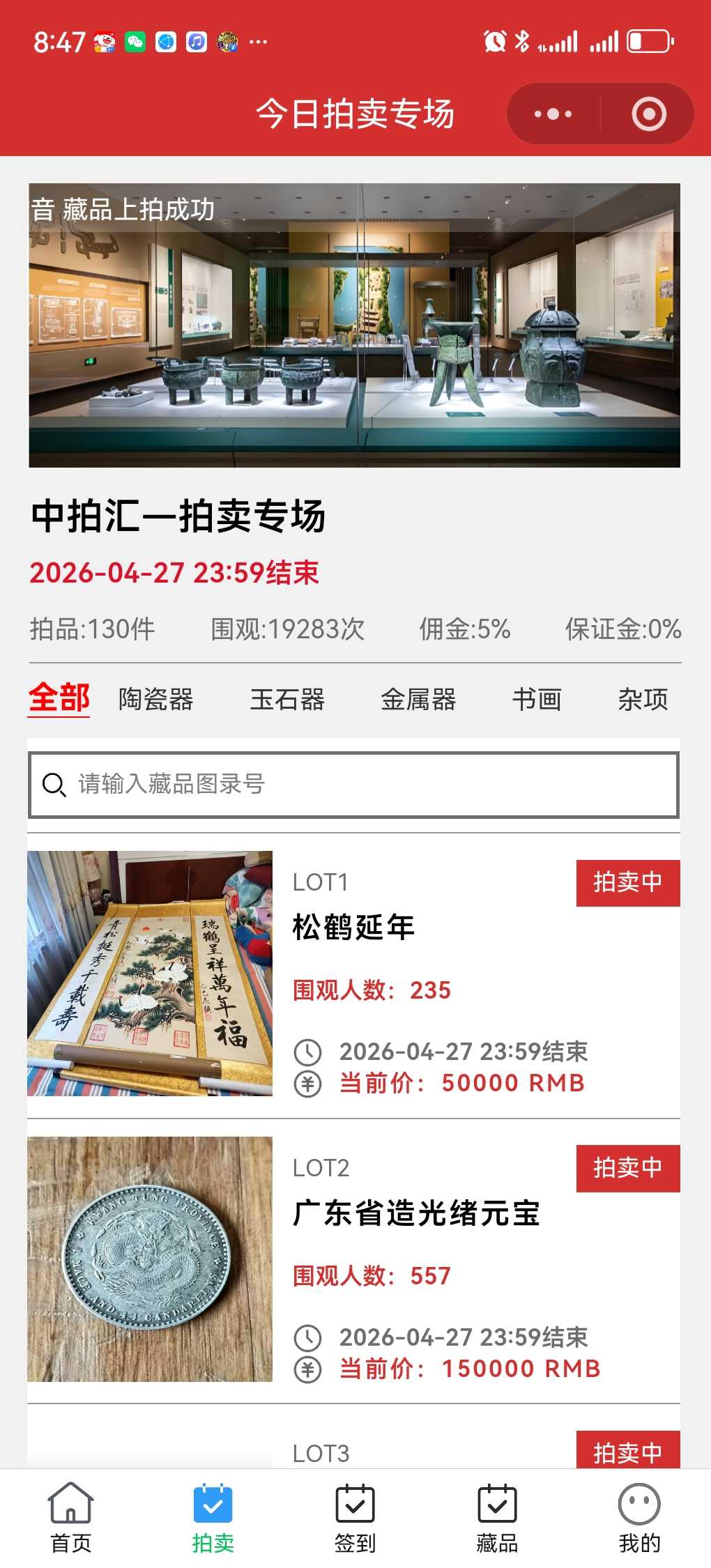Image resolution: width=711 pixels, height=1568 pixels.
Task: Switch to the 书画 category
Action: point(537,699)
